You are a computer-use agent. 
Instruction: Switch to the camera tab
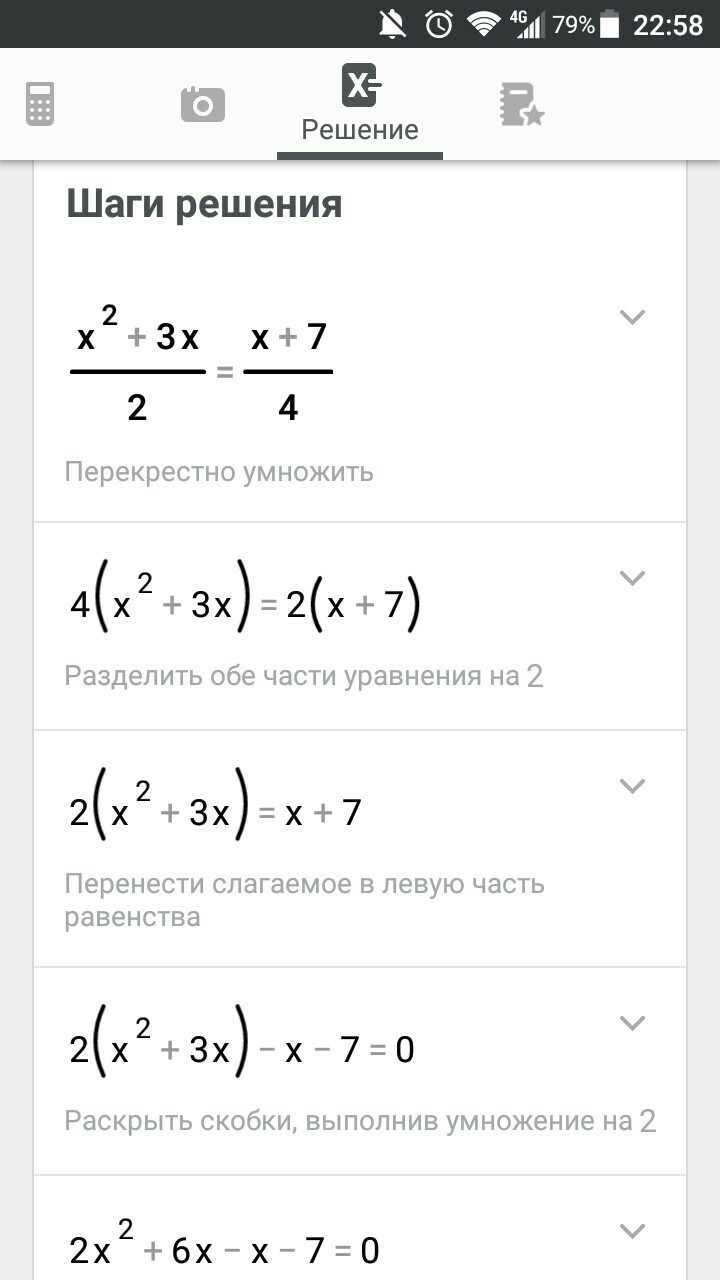pyautogui.click(x=202, y=104)
